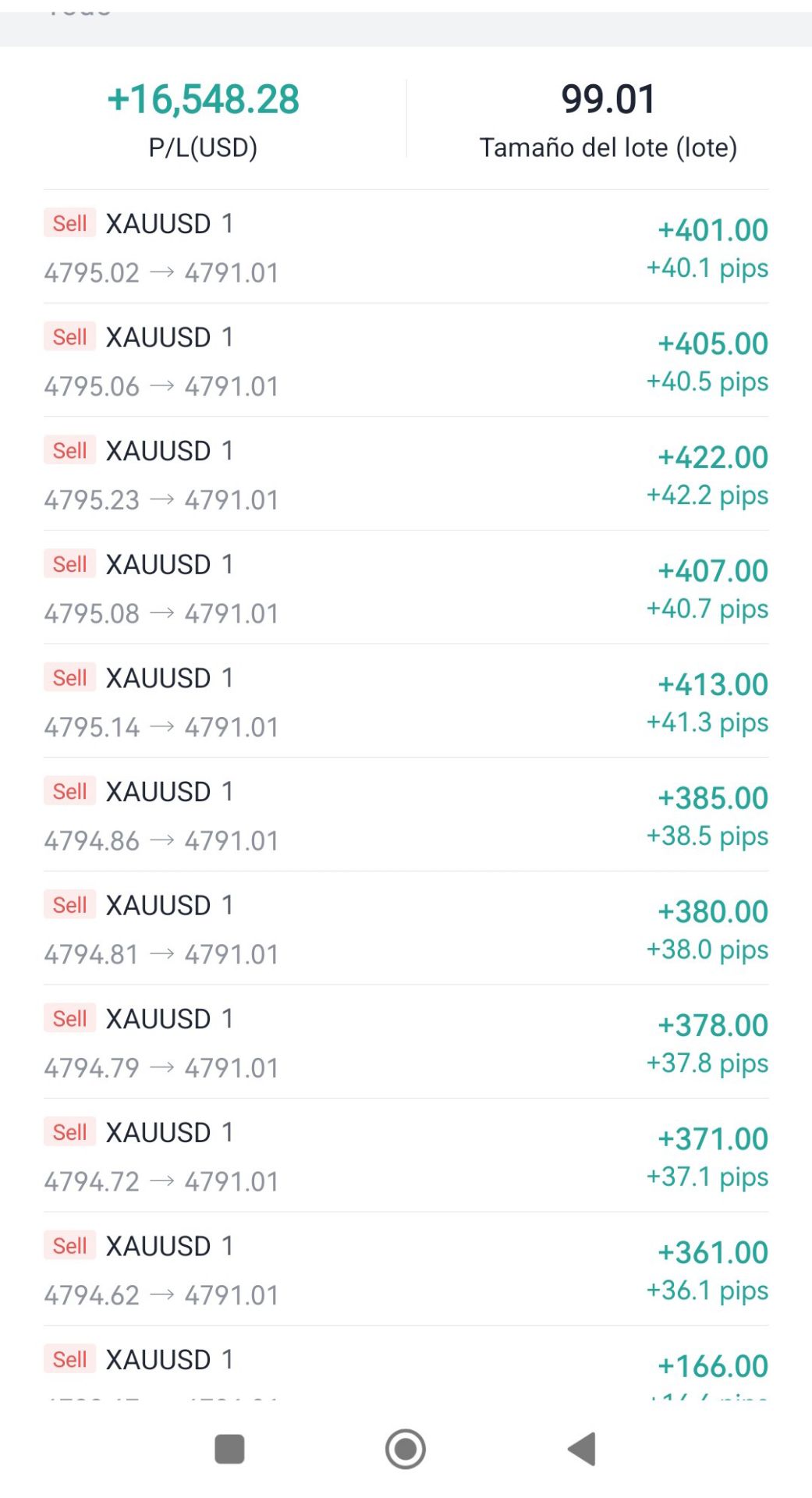
Task: Go to the home screen
Action: click(406, 1449)
